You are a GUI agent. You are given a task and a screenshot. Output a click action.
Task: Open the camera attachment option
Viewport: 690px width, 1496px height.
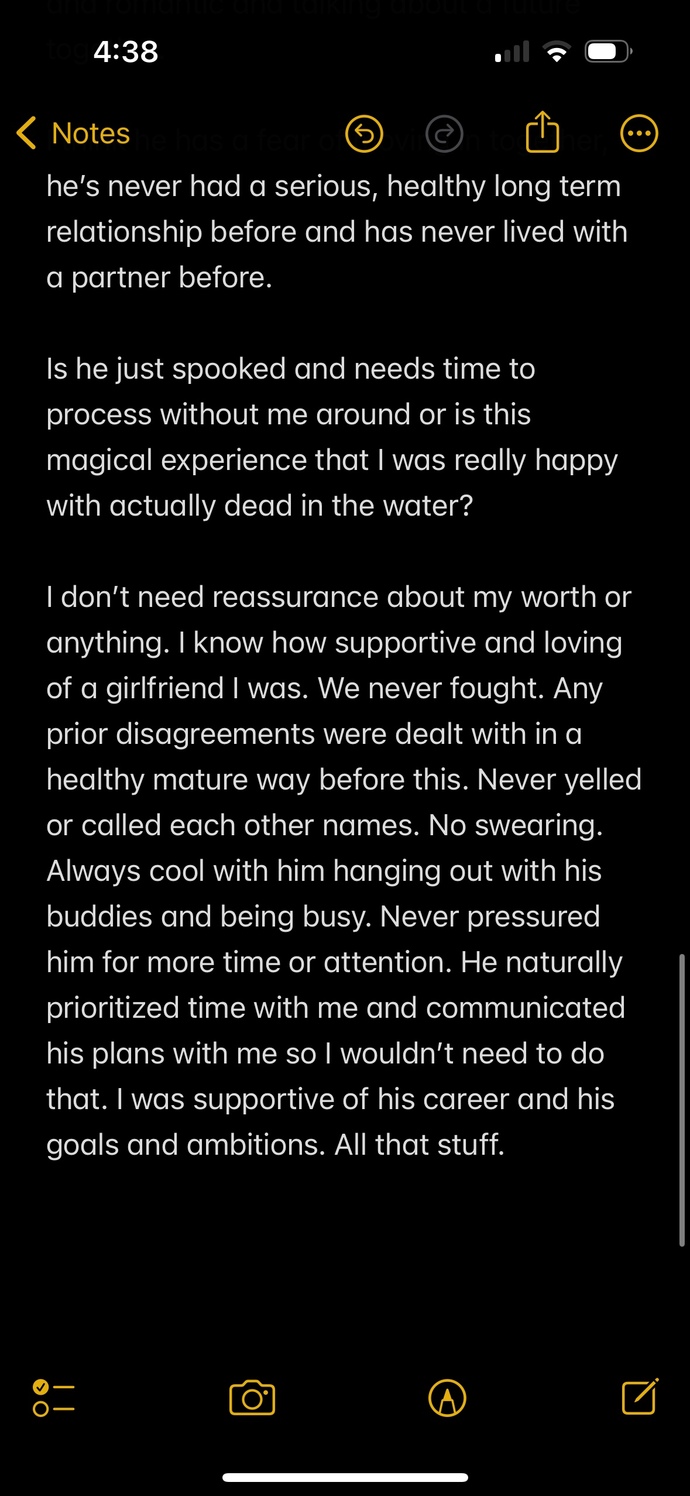click(x=252, y=1397)
